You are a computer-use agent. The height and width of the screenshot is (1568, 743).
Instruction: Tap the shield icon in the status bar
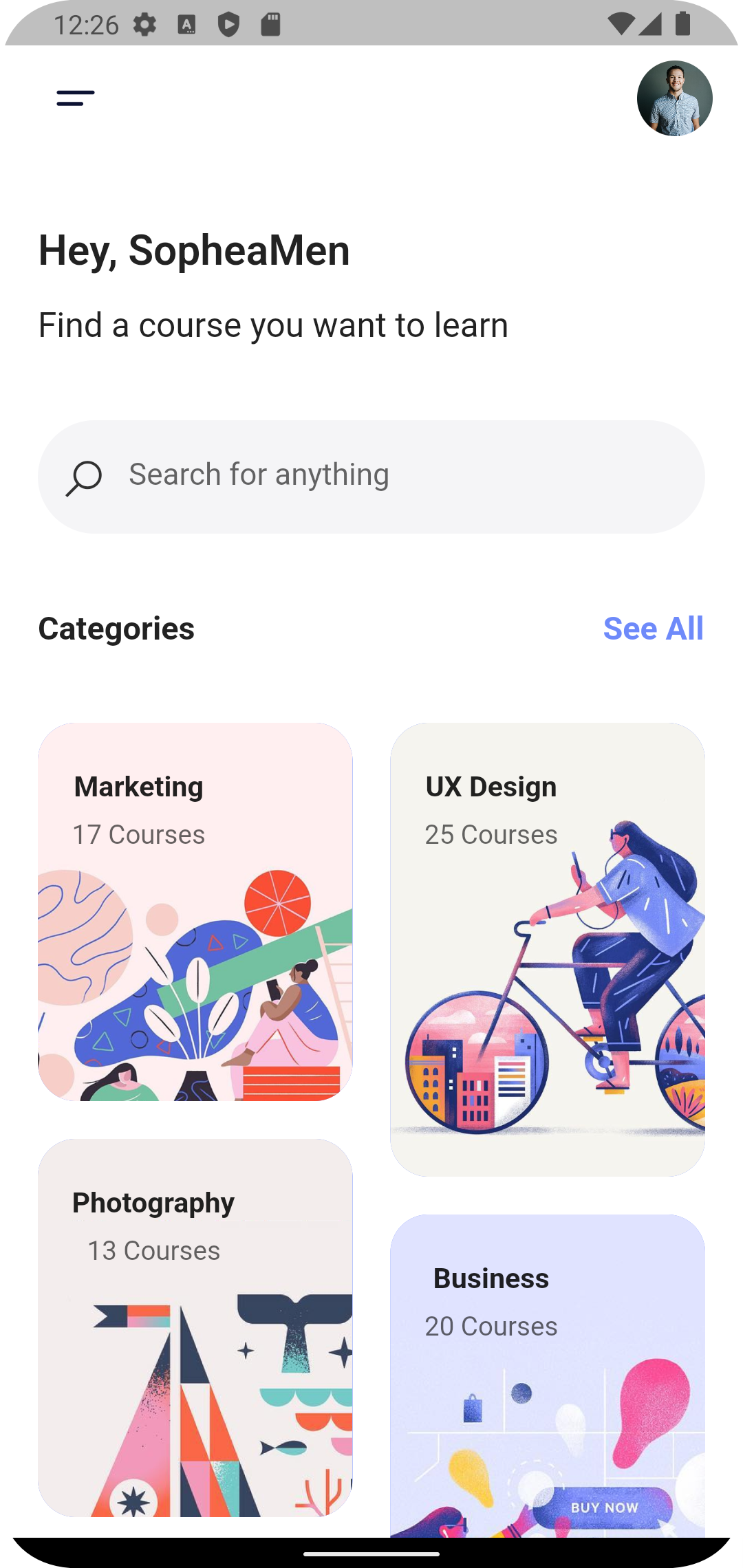coord(229,24)
